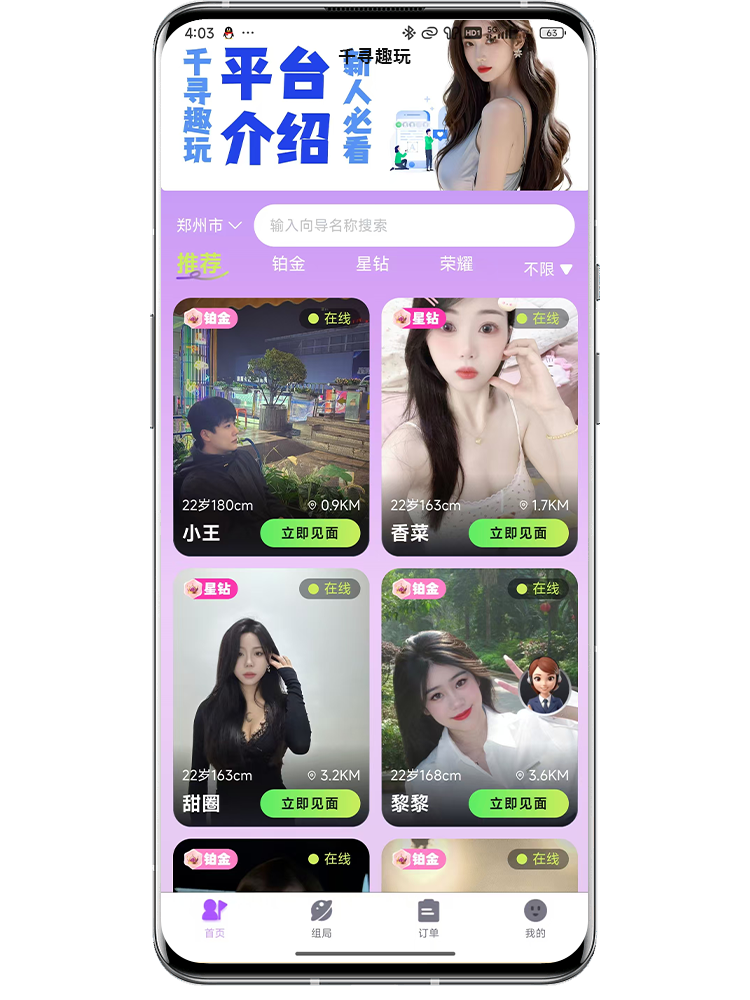
Task: Tap 立即见面 on 黎黎's card
Action: (518, 803)
